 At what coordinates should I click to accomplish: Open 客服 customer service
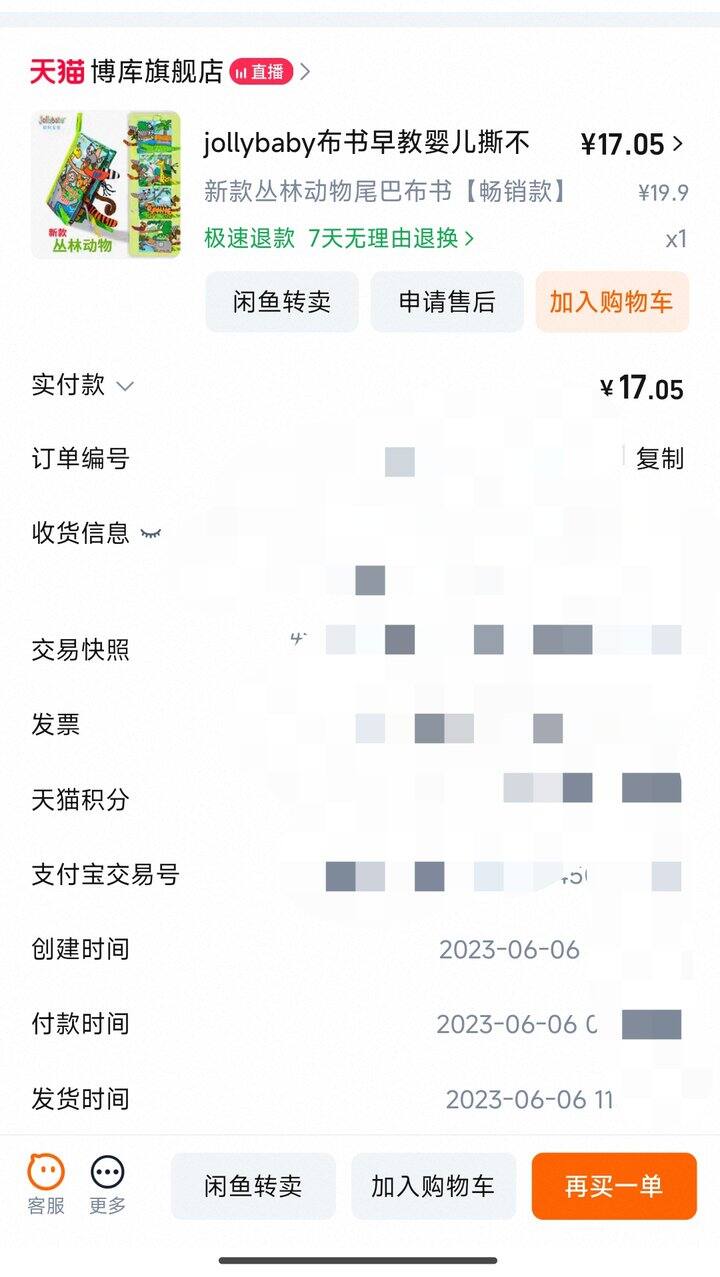(x=46, y=1185)
